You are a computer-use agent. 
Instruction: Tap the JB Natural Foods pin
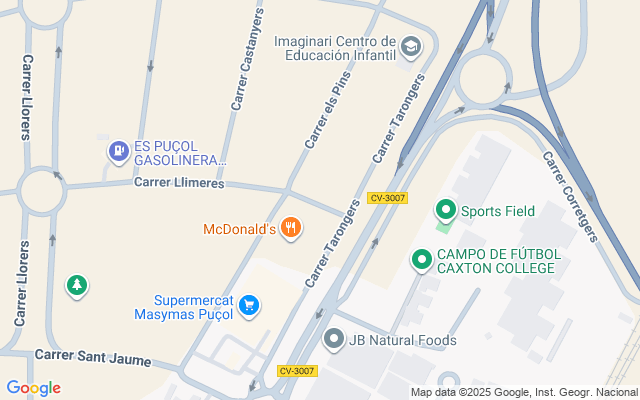point(334,340)
